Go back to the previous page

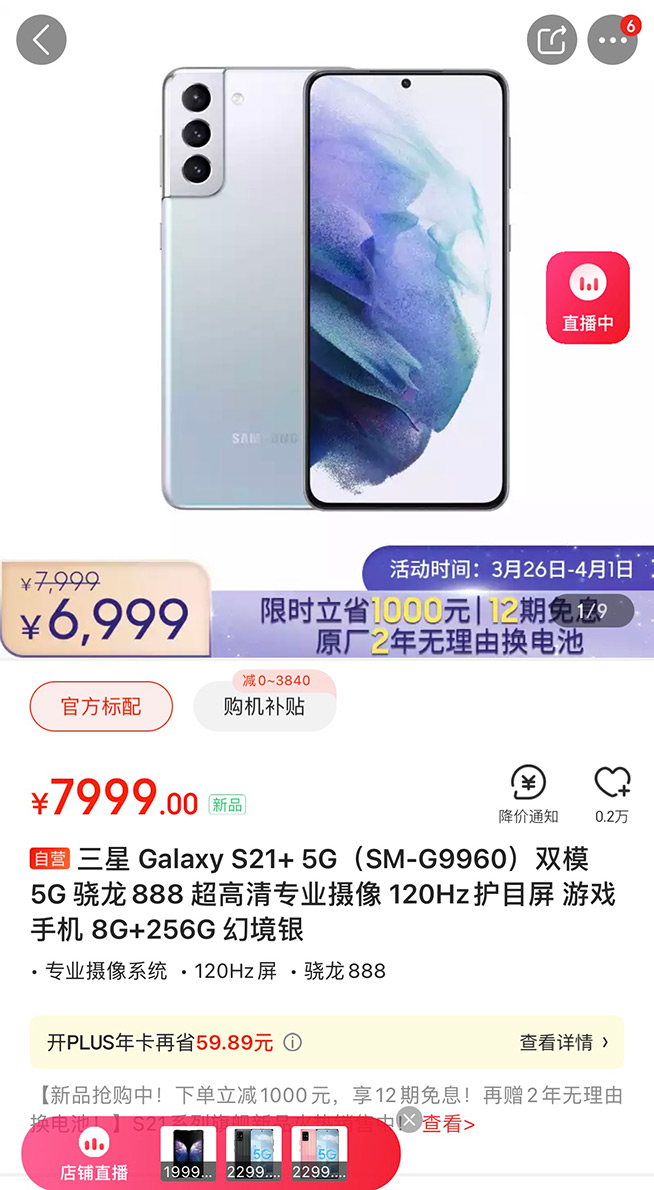pos(41,40)
